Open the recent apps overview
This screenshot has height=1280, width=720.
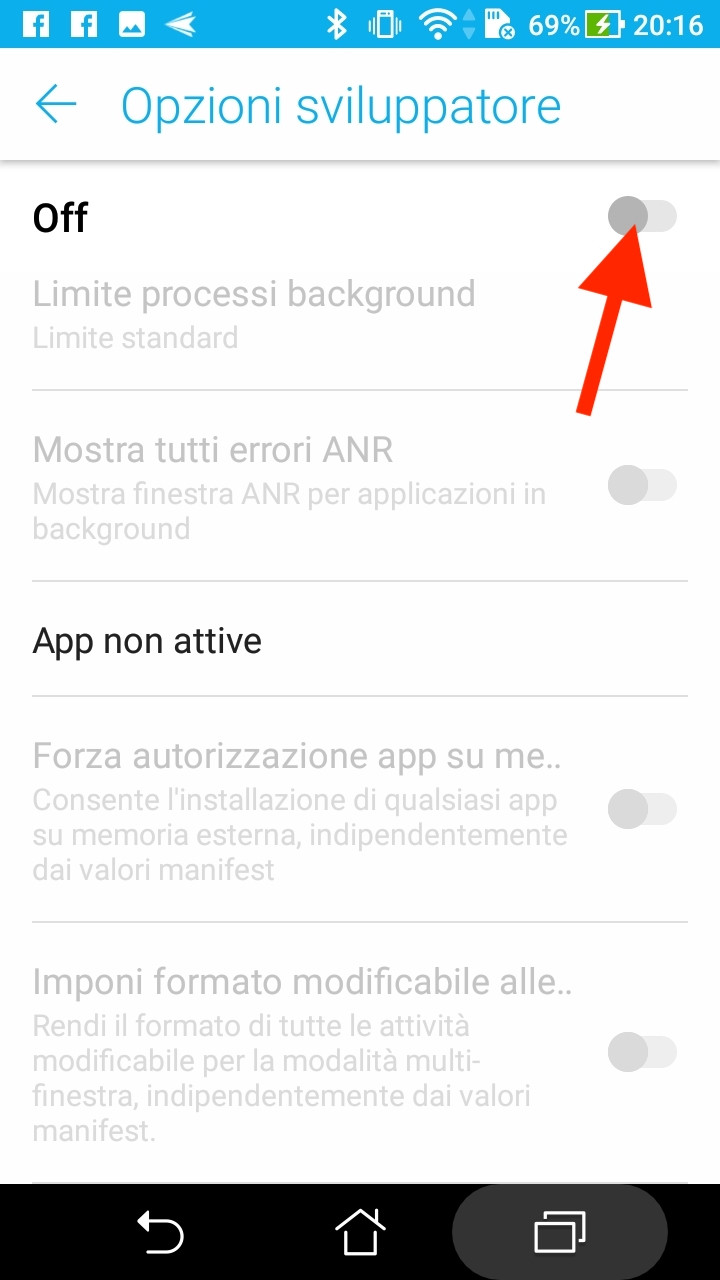[560, 1232]
